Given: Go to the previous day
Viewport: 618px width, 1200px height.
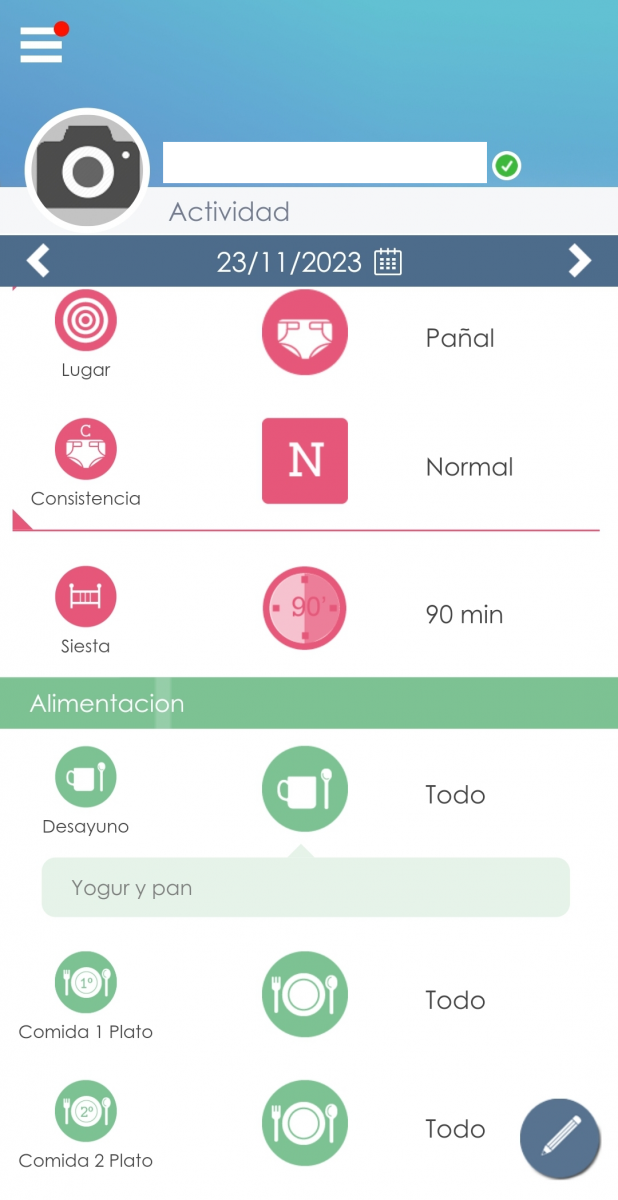Looking at the screenshot, I should pos(38,261).
